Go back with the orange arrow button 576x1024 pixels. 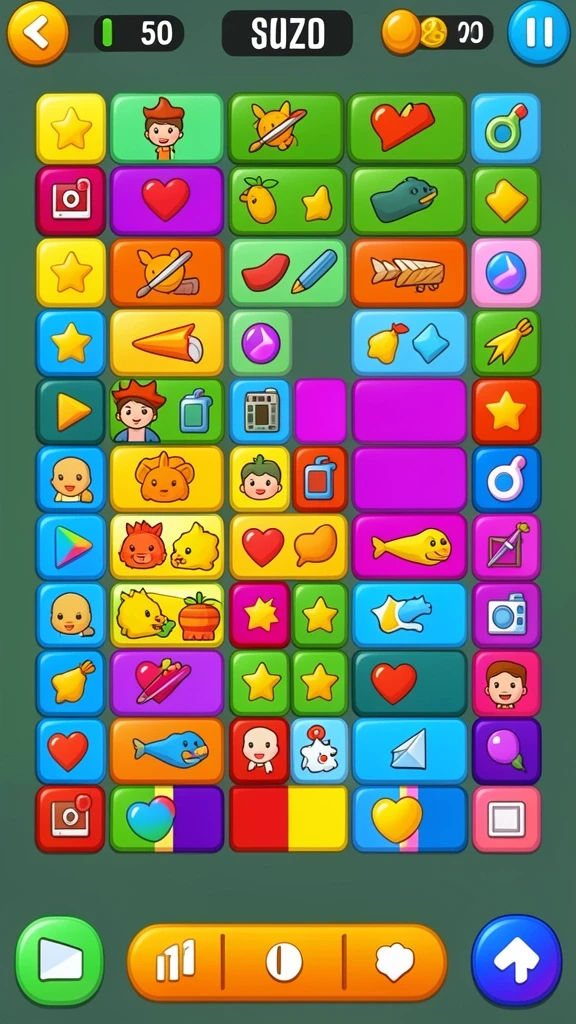(38, 33)
